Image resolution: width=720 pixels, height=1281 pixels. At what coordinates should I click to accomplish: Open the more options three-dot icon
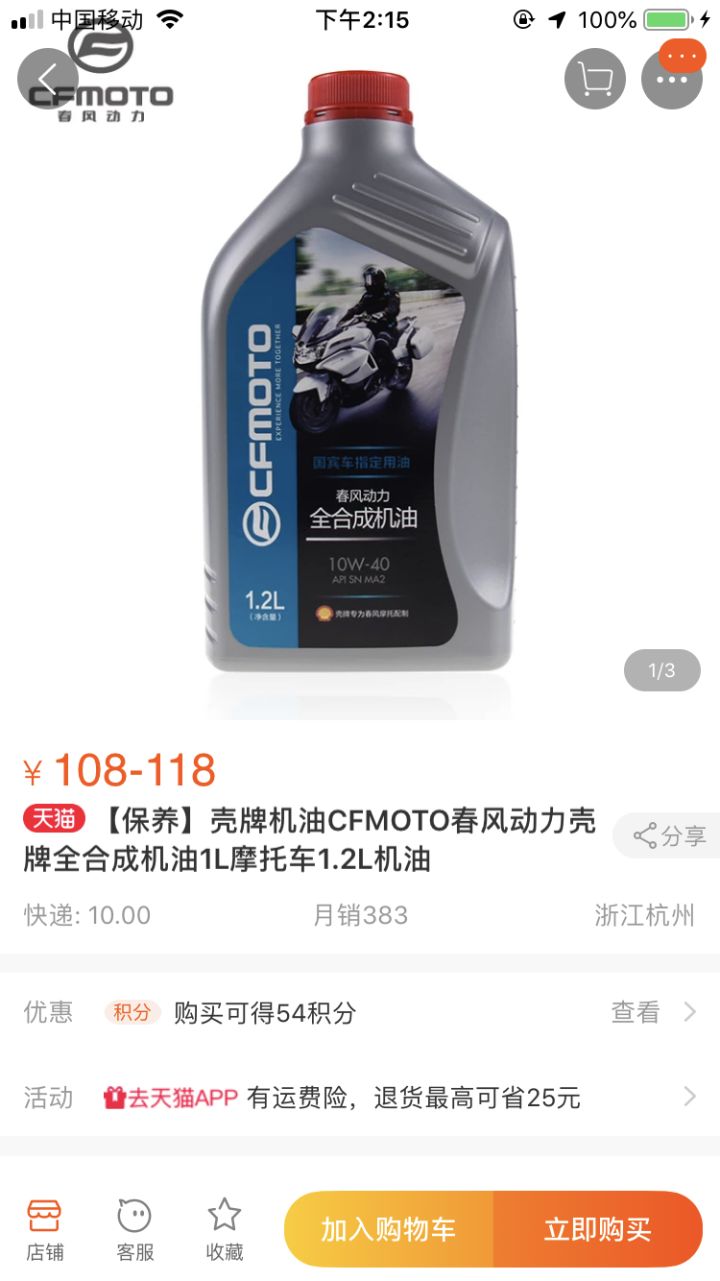click(671, 79)
